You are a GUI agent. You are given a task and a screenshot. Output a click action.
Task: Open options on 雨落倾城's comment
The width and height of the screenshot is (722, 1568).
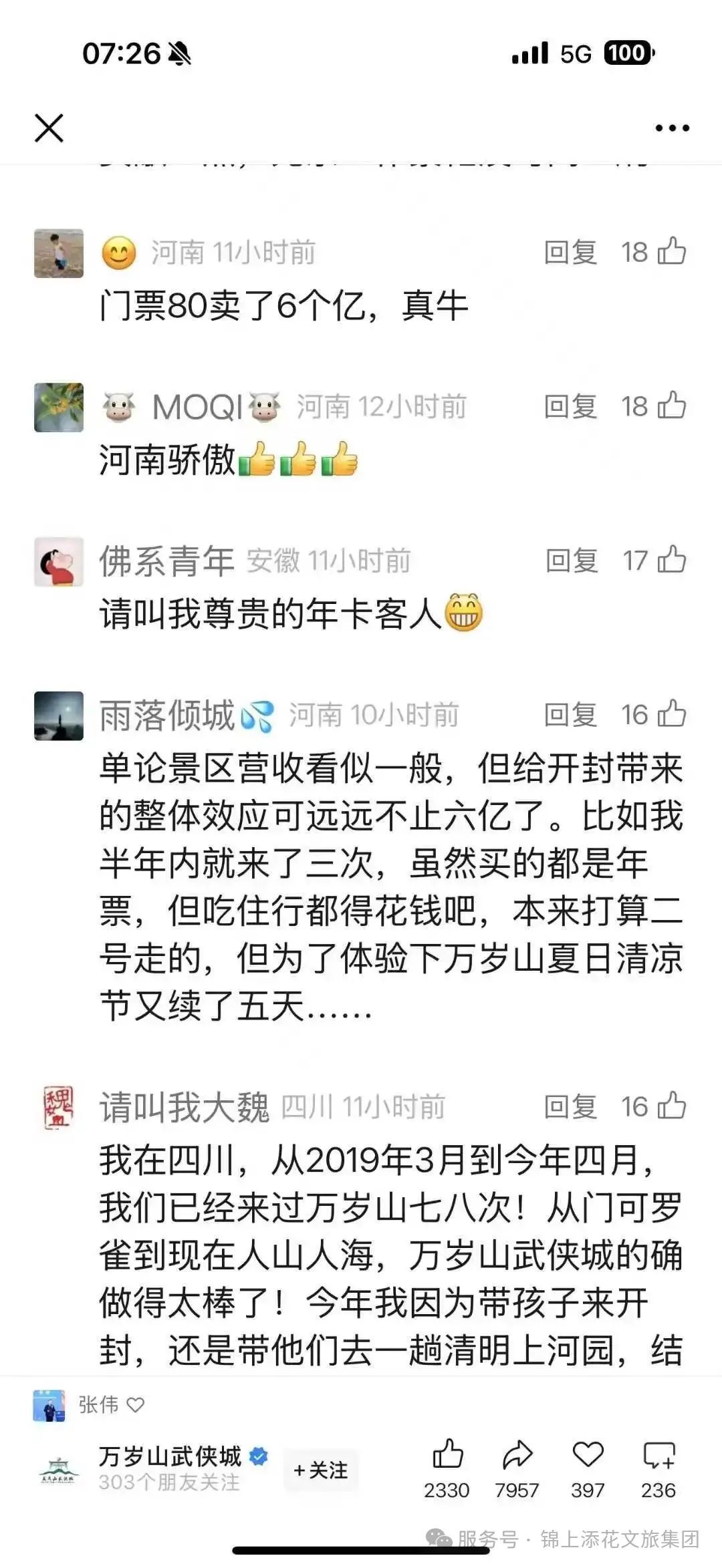(572, 716)
